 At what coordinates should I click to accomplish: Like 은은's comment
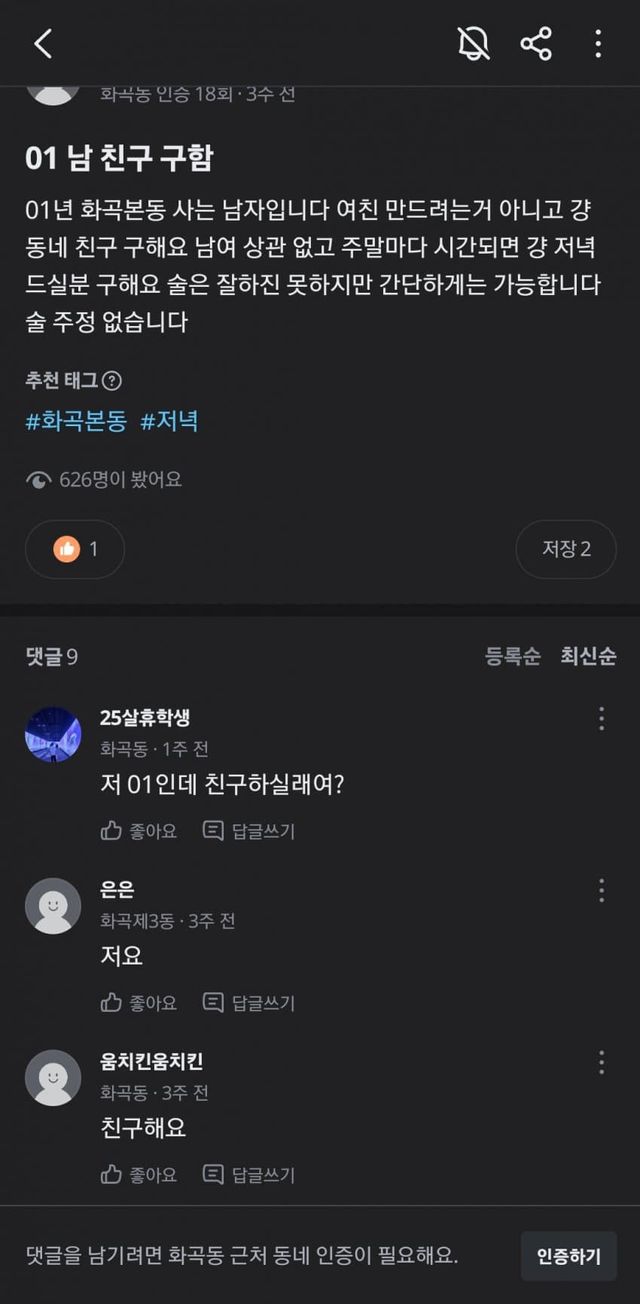(139, 1003)
